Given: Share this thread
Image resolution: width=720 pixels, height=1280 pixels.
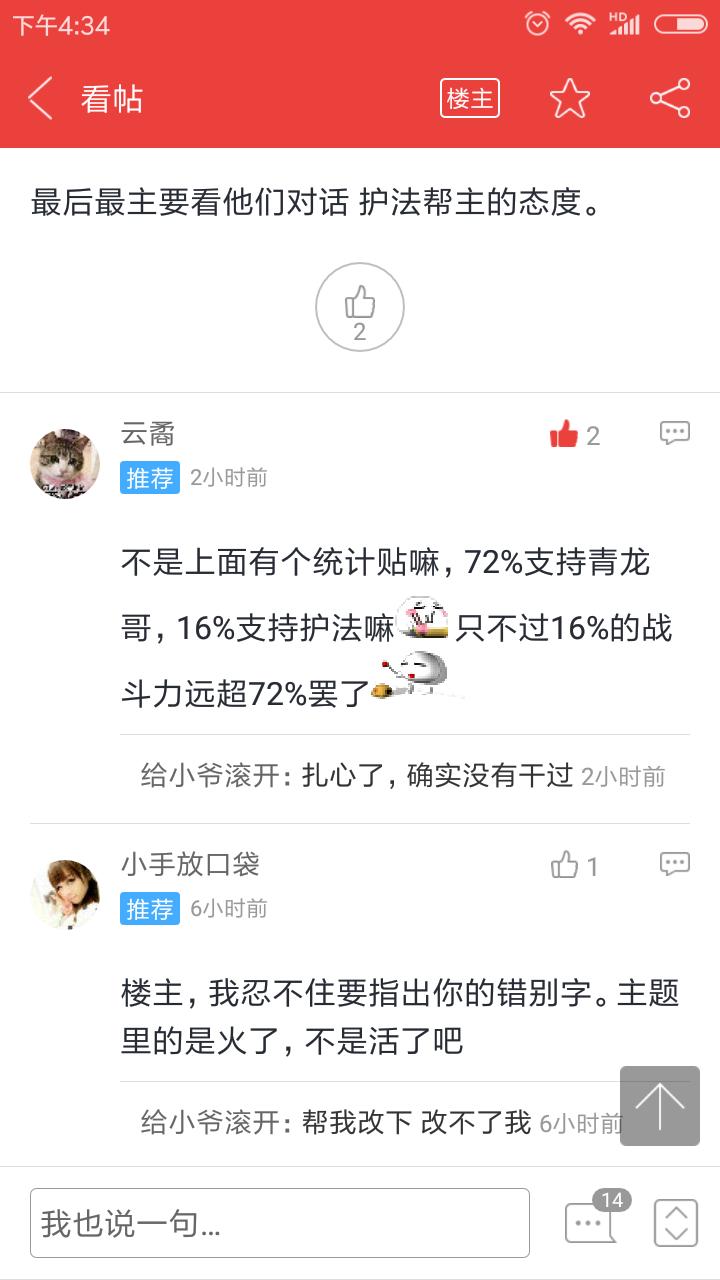Looking at the screenshot, I should click(x=669, y=99).
